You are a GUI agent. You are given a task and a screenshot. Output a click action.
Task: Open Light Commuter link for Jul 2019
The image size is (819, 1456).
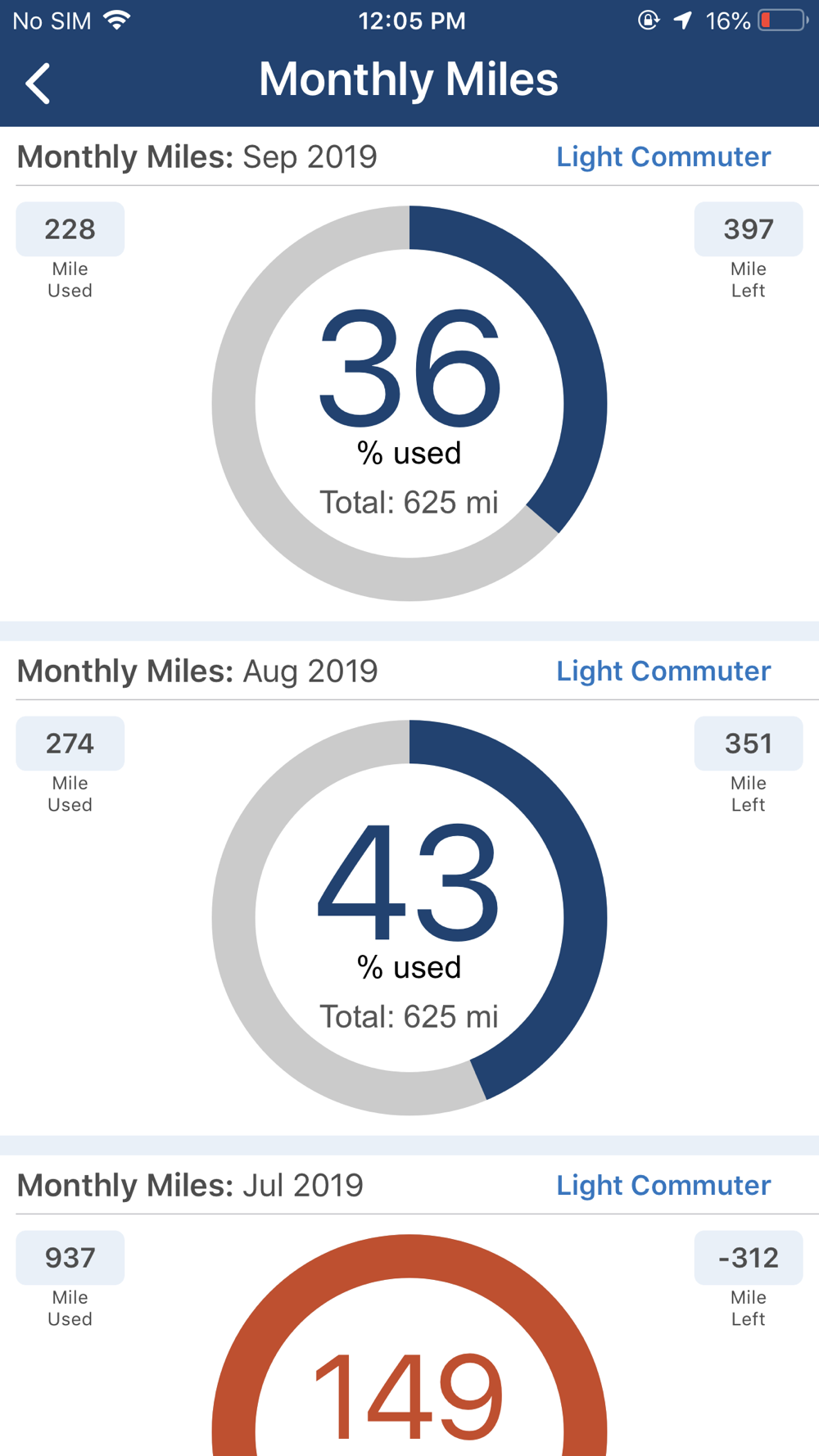663,1185
